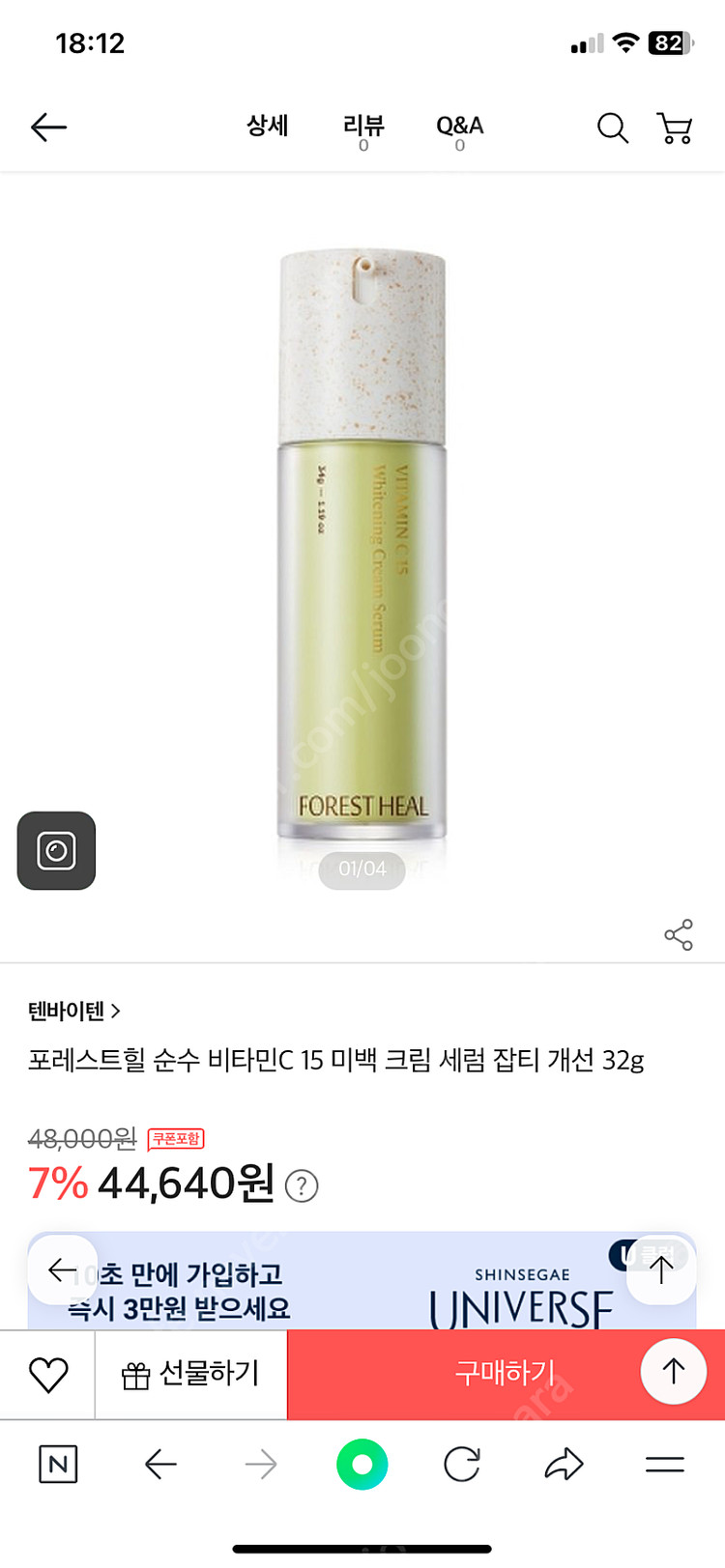Screen dimensions: 725x1568
Task: Toggle the heart wishlist button
Action: point(46,1374)
